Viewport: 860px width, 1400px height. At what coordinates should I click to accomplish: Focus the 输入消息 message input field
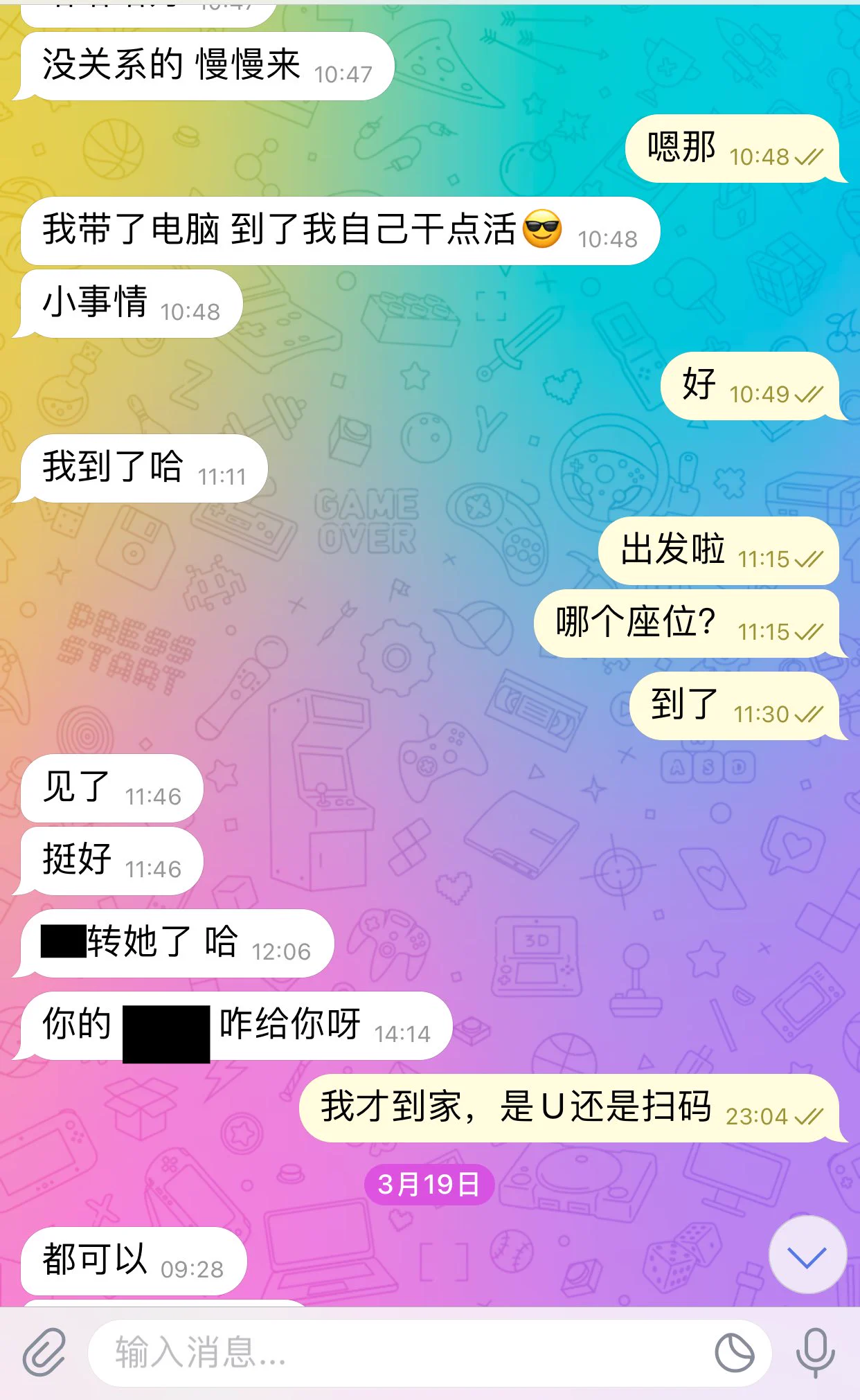(x=402, y=1352)
